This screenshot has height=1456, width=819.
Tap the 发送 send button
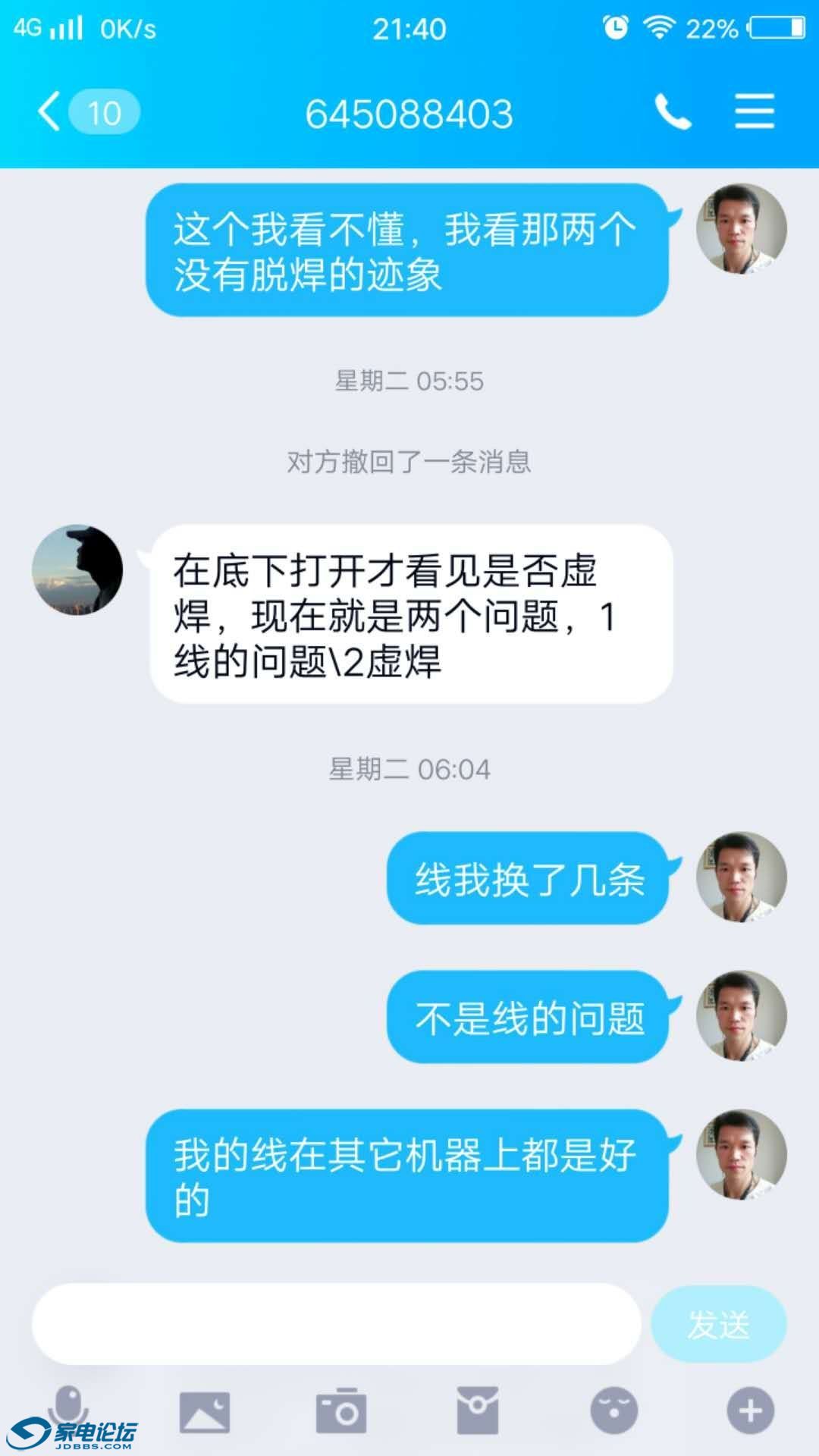[x=717, y=1324]
